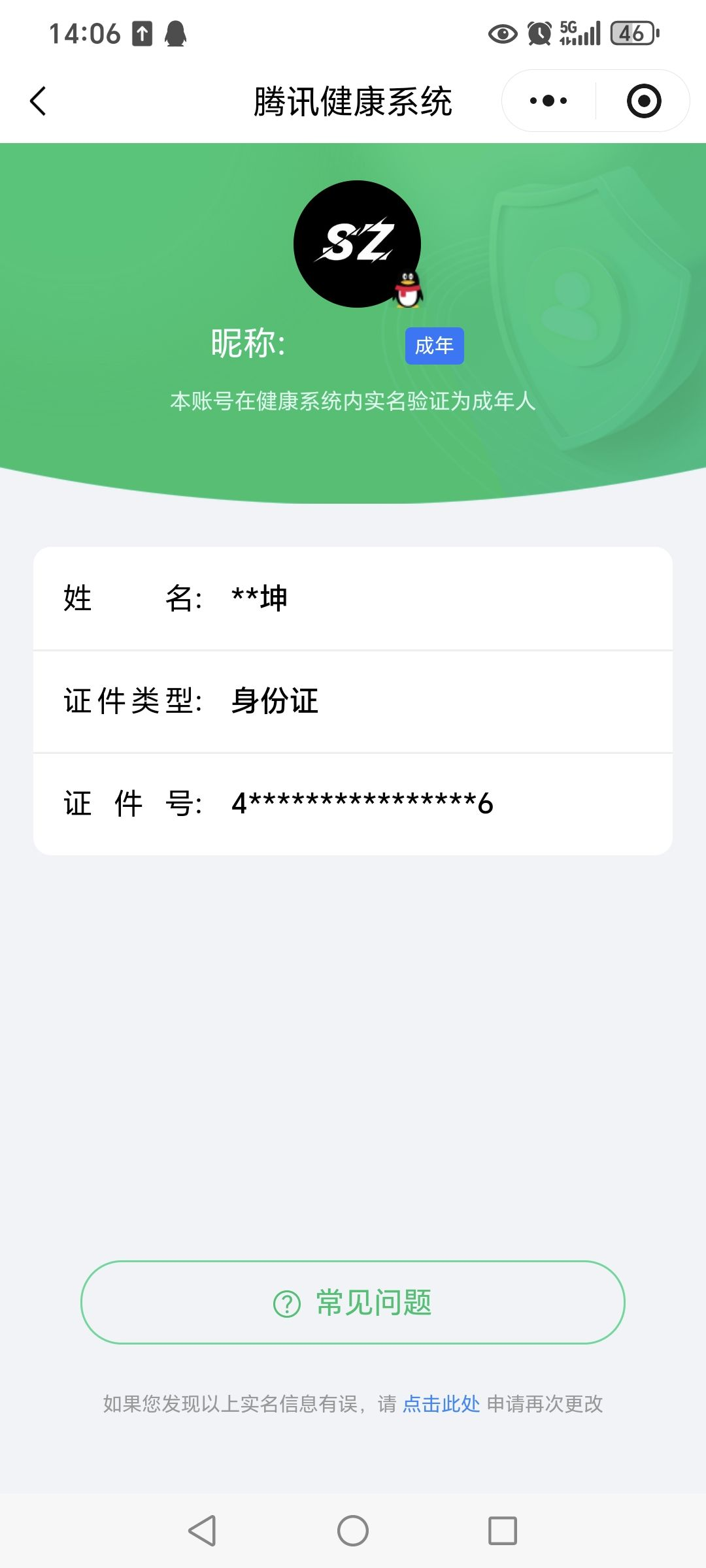
Task: Tap the SZ avatar image
Action: click(x=358, y=245)
